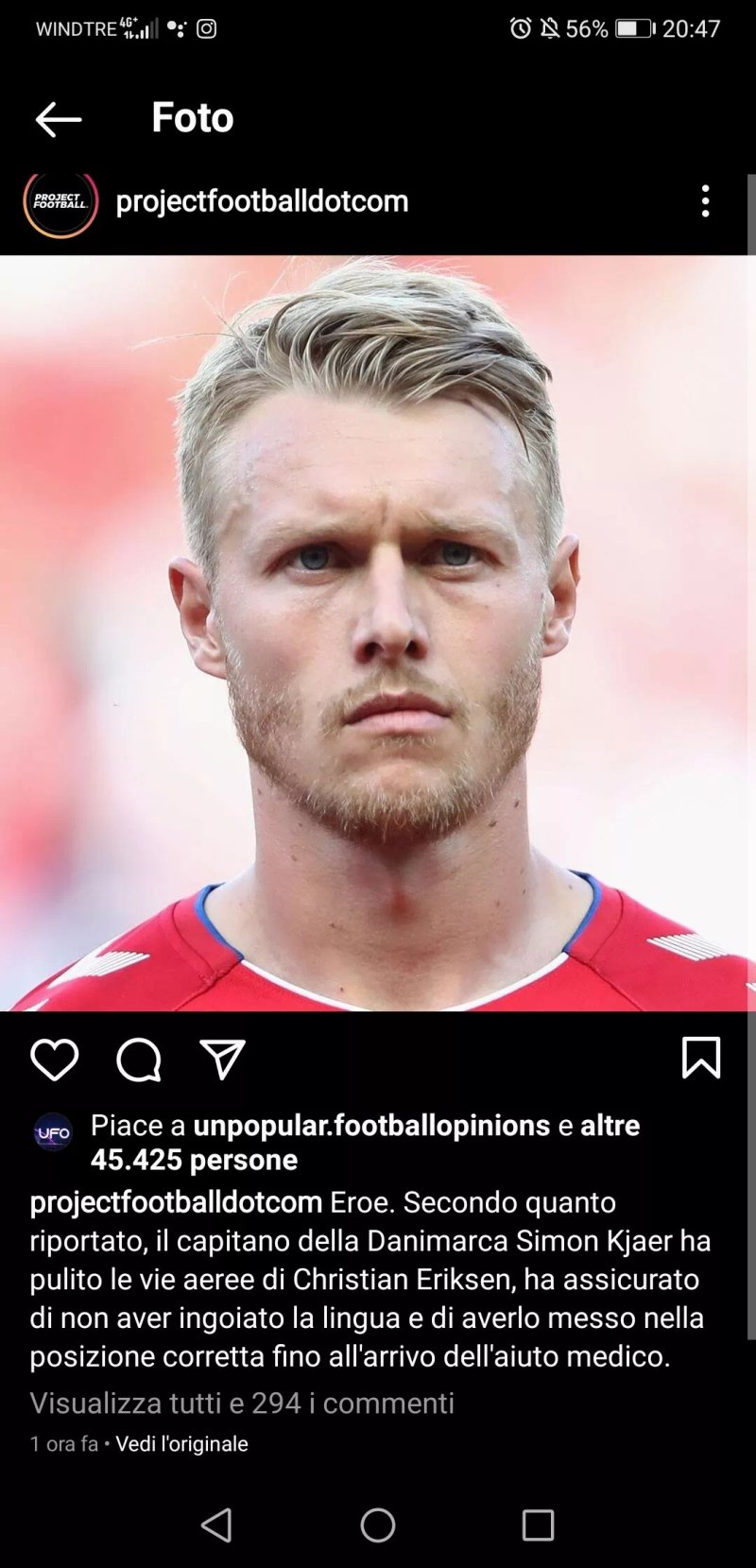756x1568 pixels.
Task: Open unpopular.footballopinions profile from likes
Action: tap(371, 1125)
